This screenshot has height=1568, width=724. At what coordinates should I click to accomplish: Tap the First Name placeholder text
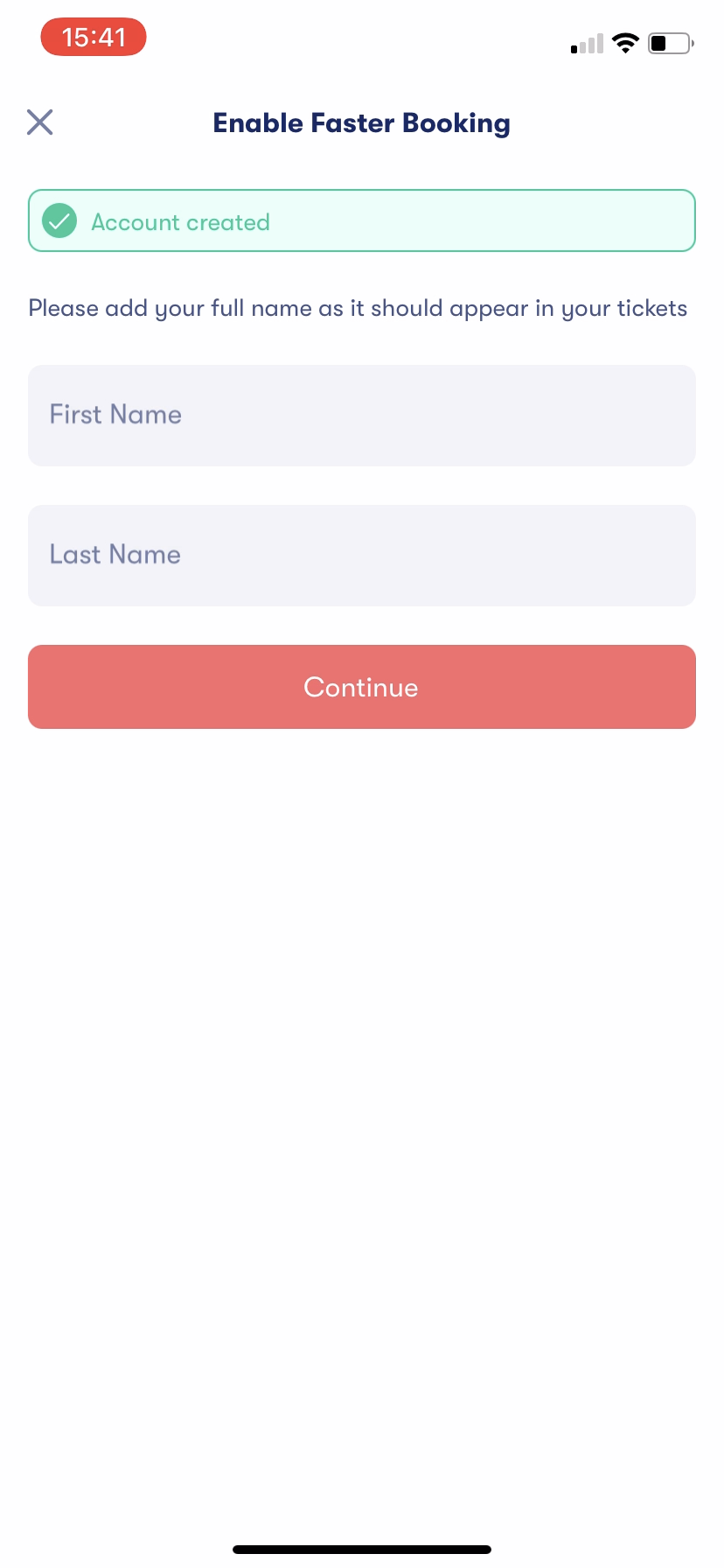(x=115, y=415)
